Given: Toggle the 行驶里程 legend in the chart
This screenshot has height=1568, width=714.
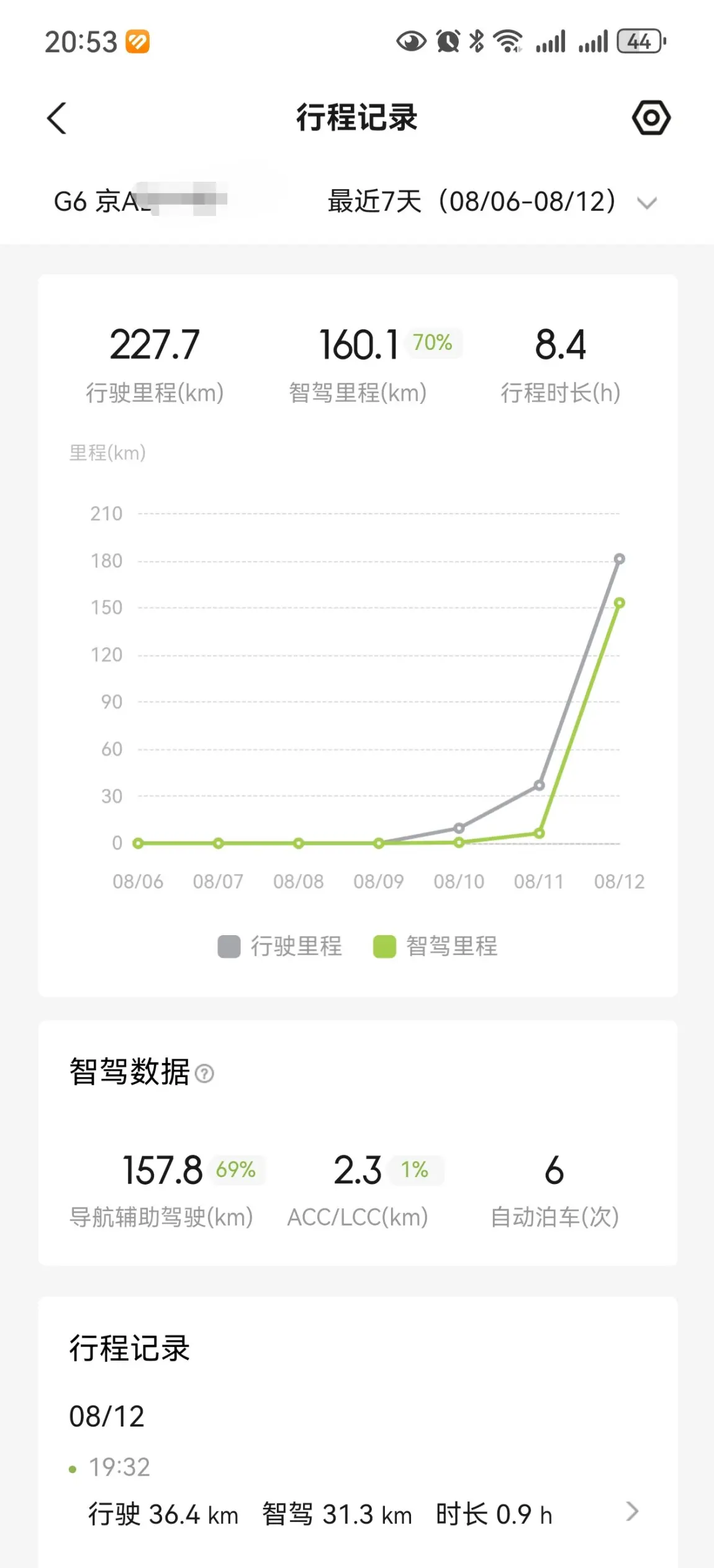Looking at the screenshot, I should [x=280, y=946].
